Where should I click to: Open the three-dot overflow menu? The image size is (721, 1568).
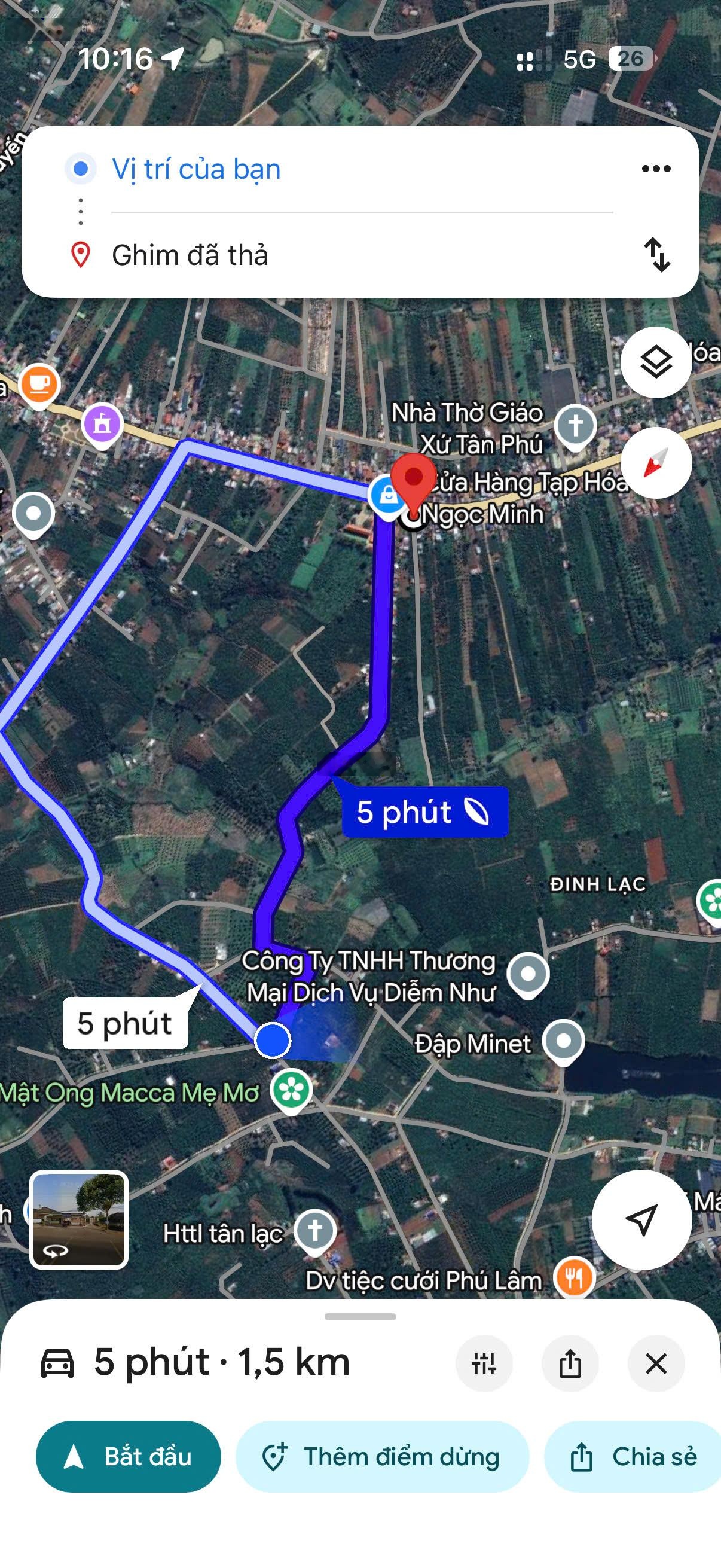(656, 169)
